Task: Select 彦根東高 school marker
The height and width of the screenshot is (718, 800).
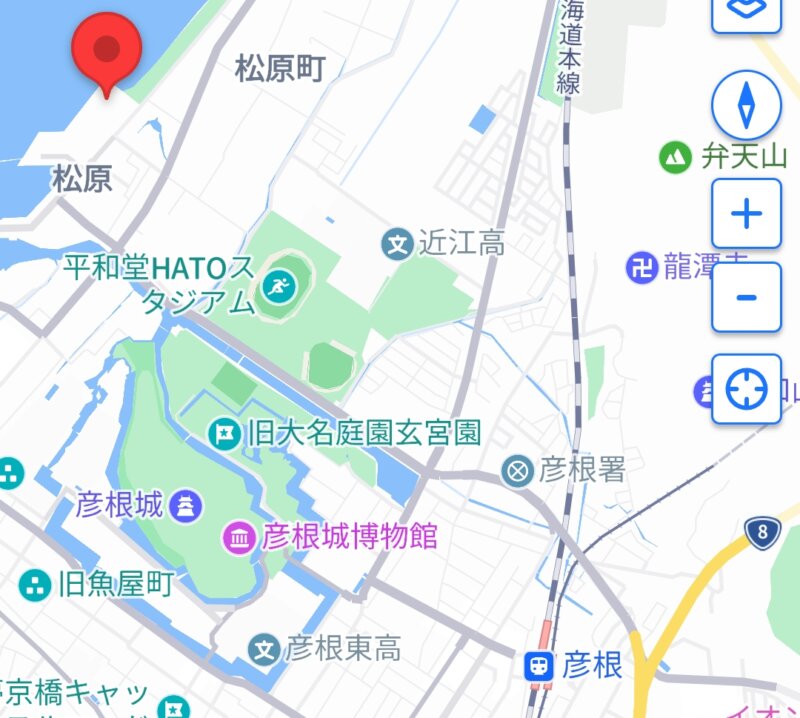Action: coord(264,649)
